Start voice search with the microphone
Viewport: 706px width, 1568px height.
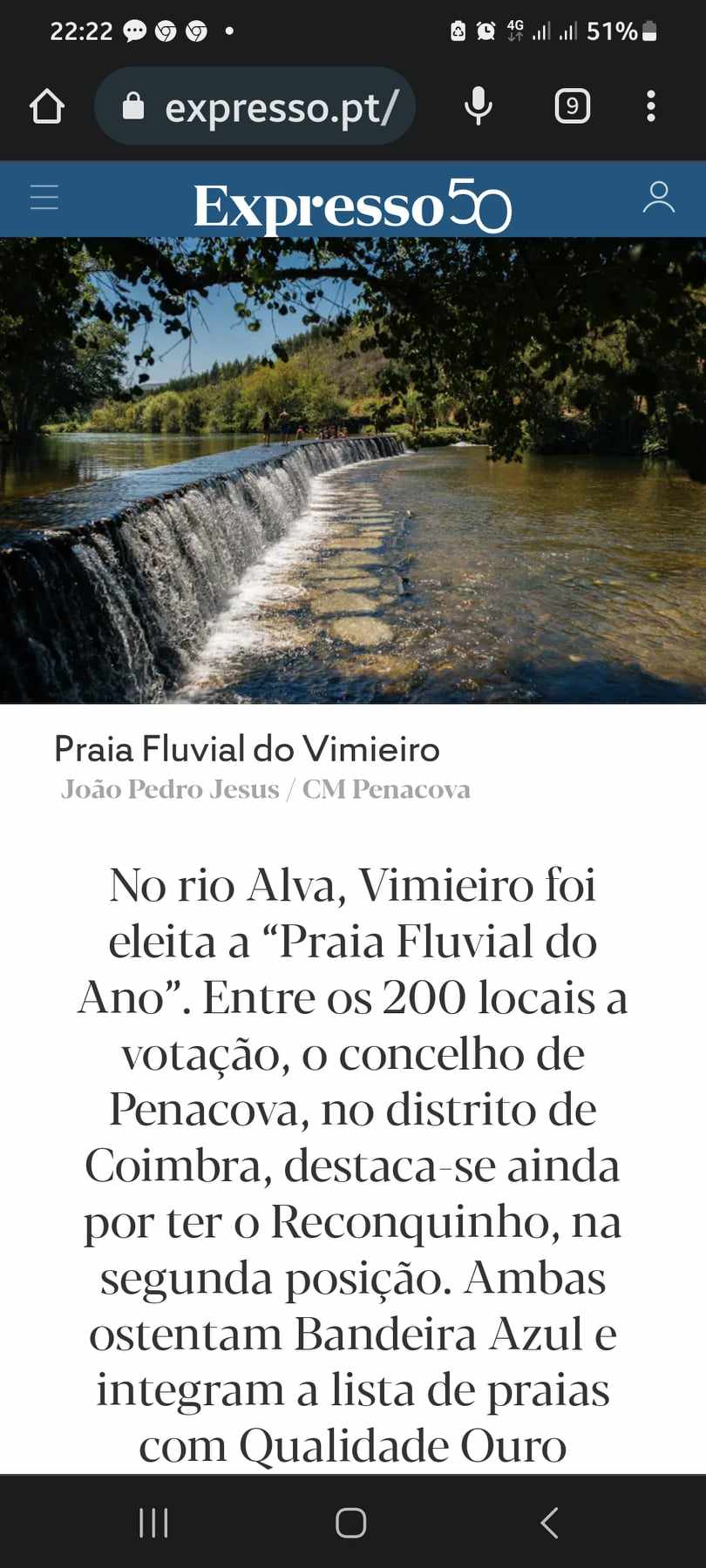coord(478,107)
